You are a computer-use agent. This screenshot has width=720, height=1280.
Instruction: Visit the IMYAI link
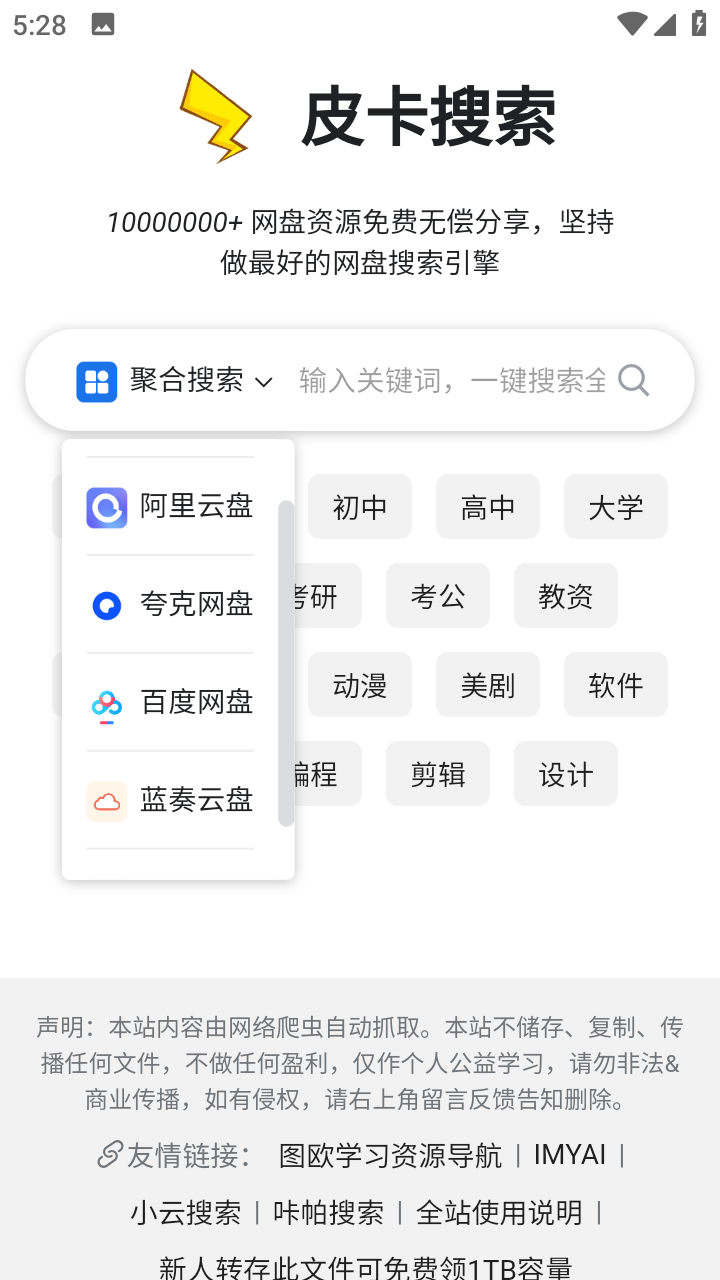tap(570, 1155)
